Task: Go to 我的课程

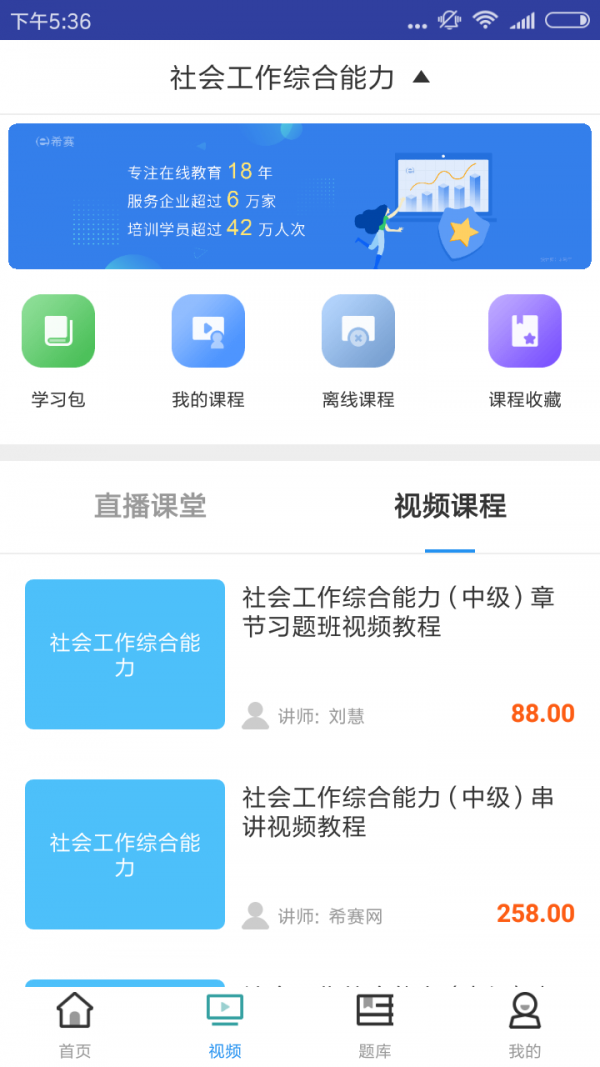Action: tap(208, 351)
